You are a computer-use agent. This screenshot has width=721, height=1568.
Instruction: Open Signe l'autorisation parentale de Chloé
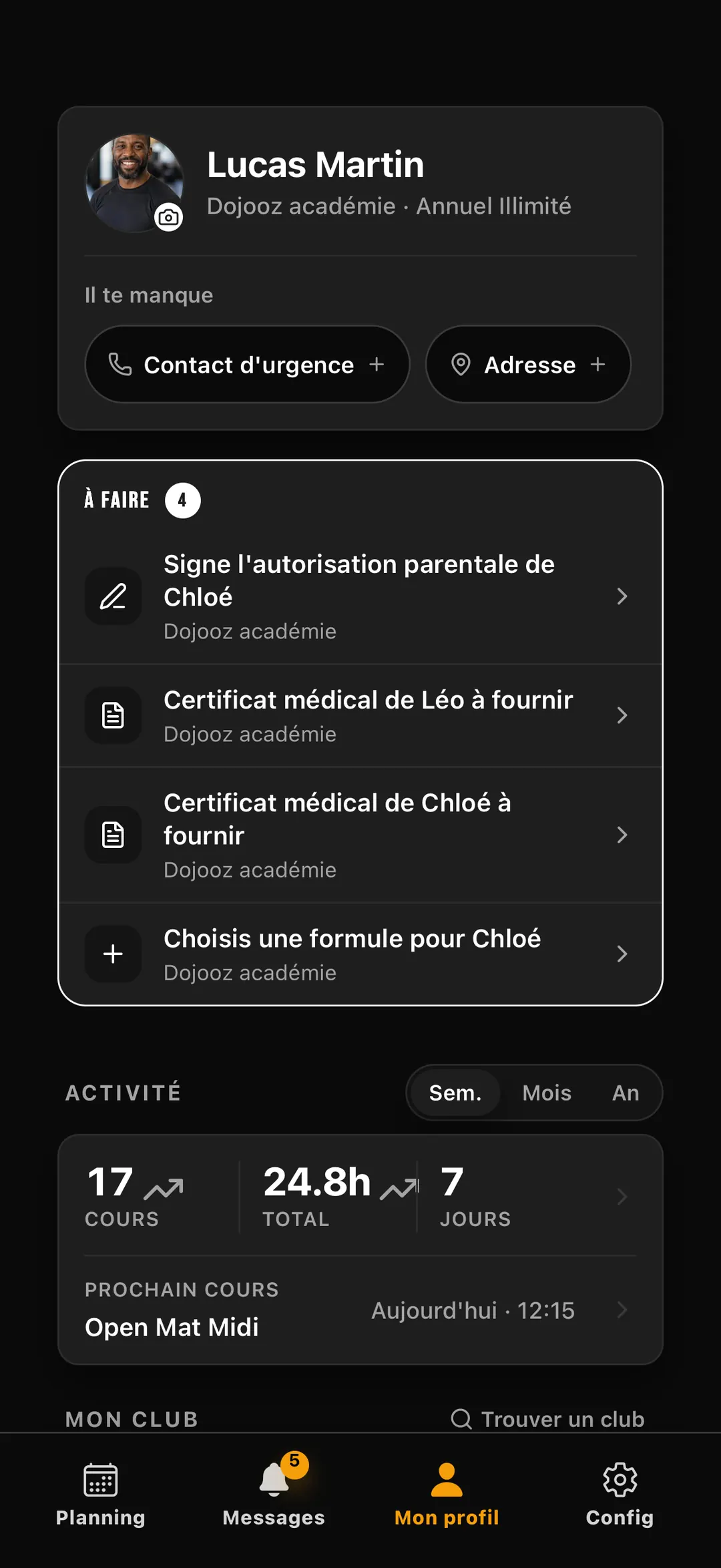tap(360, 596)
